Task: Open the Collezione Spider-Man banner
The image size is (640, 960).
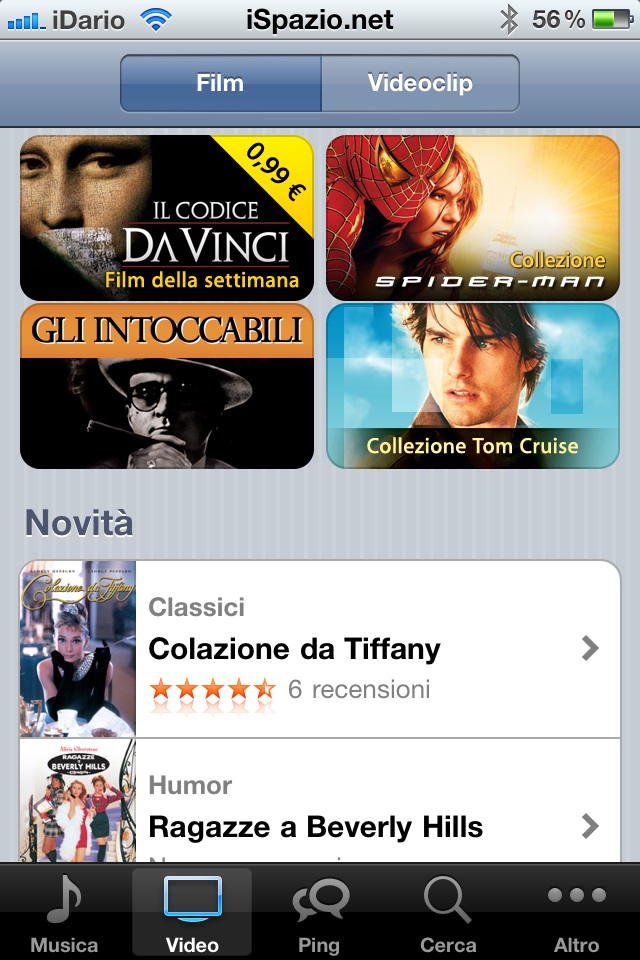Action: pos(473,218)
